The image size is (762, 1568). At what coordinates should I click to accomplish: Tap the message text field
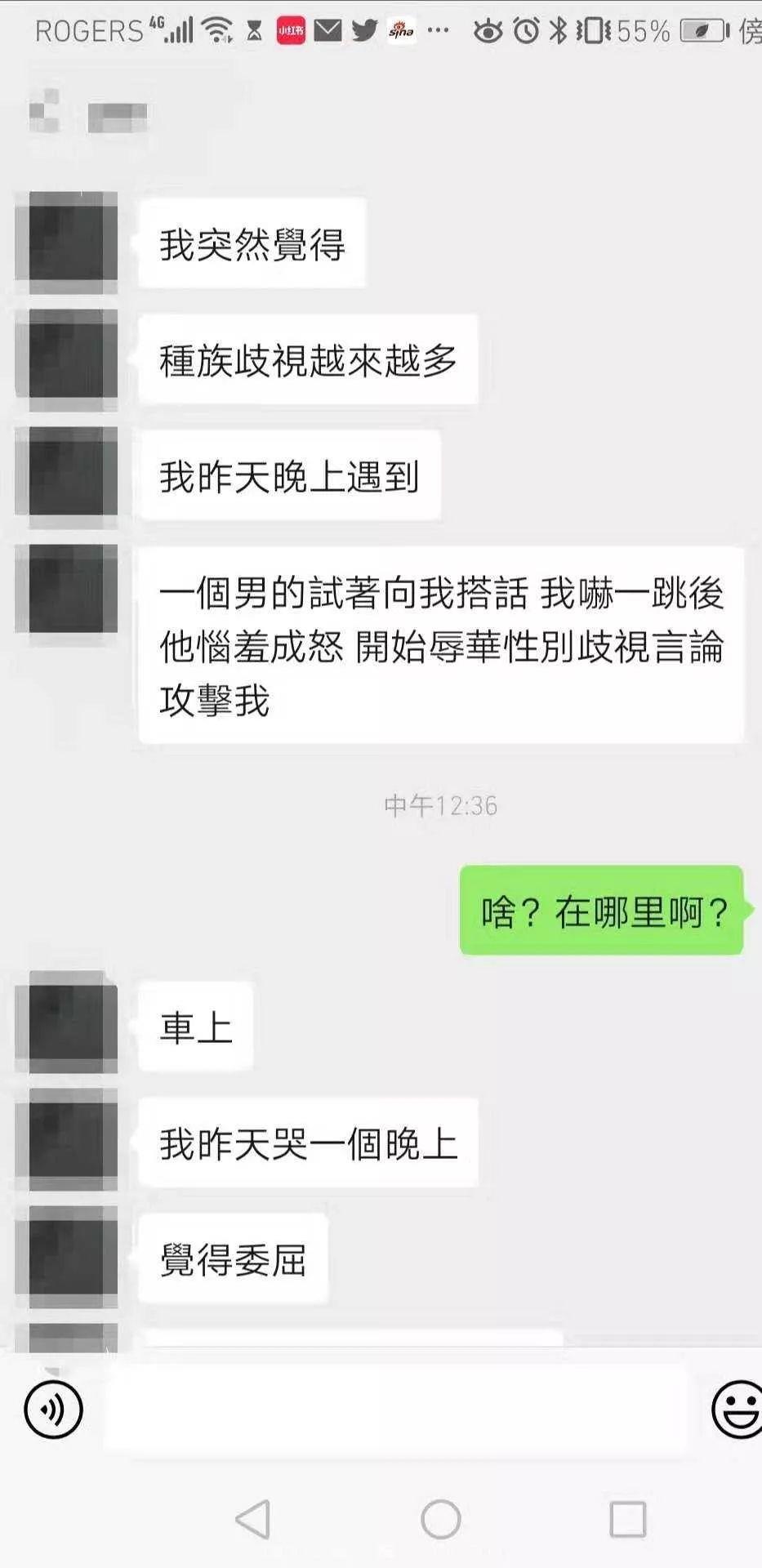396,1409
